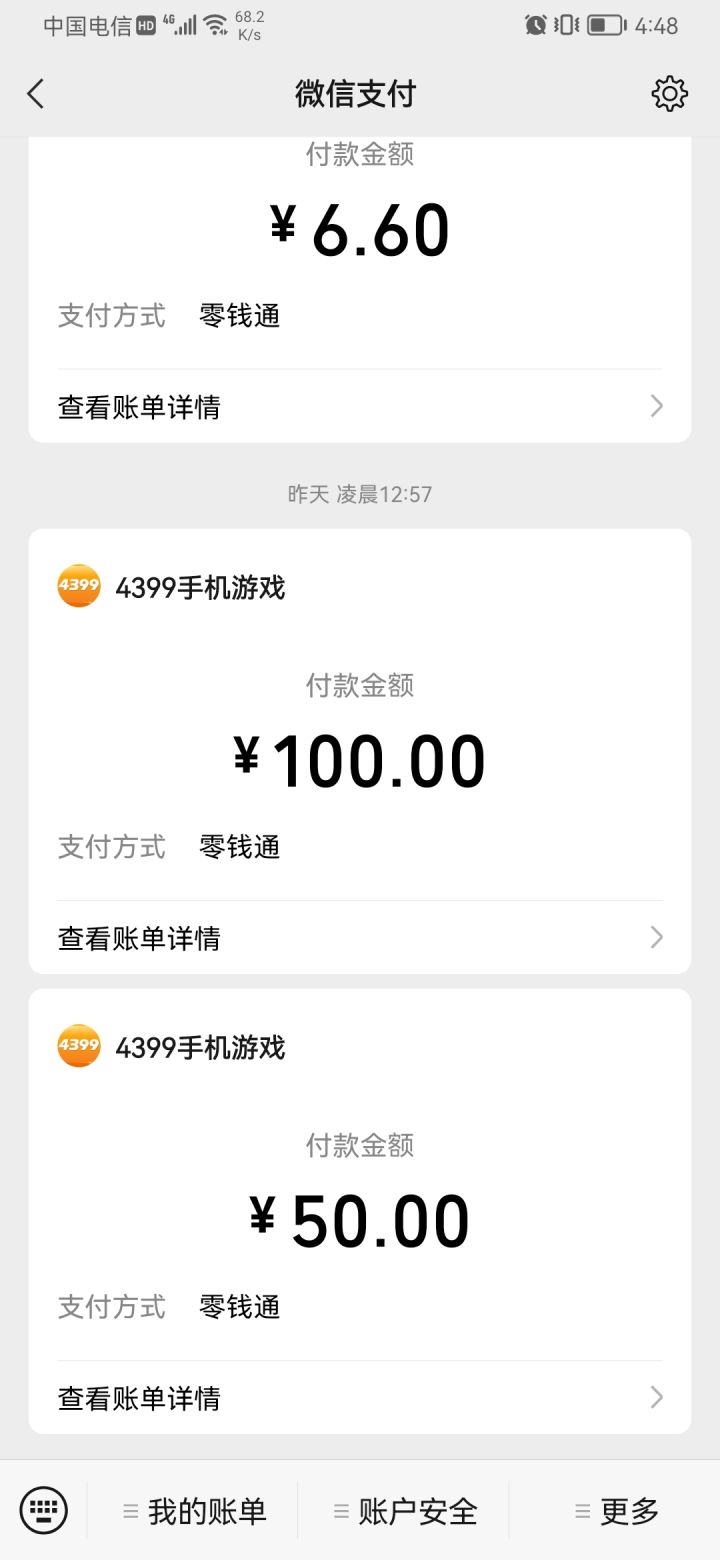View bill details for ¥6.60 payment
The height and width of the screenshot is (1560, 720).
coord(359,407)
